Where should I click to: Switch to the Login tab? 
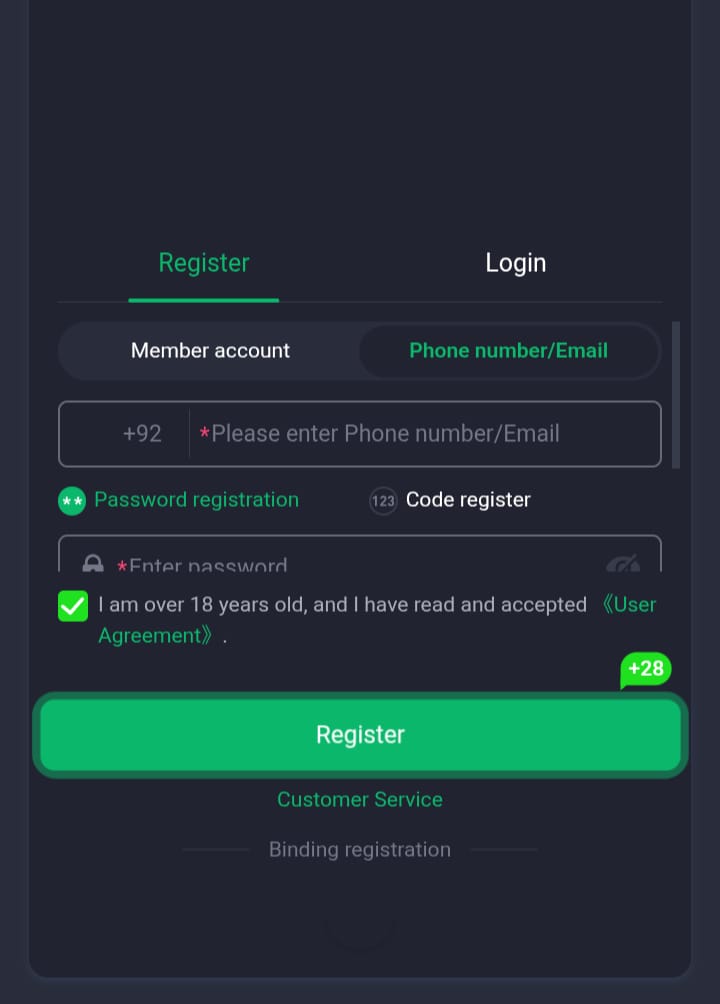click(x=515, y=263)
